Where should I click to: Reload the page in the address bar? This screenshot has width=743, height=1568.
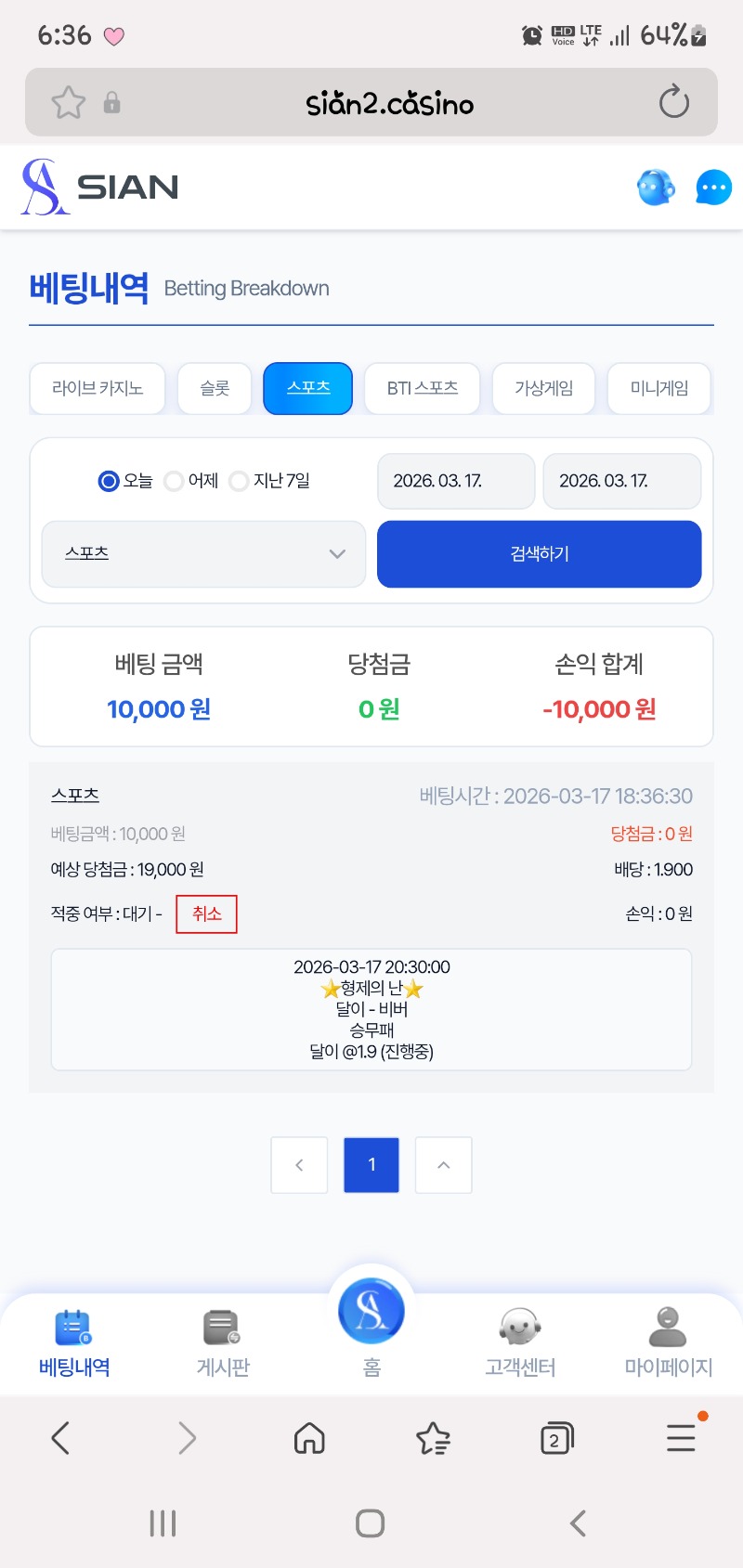[x=674, y=102]
